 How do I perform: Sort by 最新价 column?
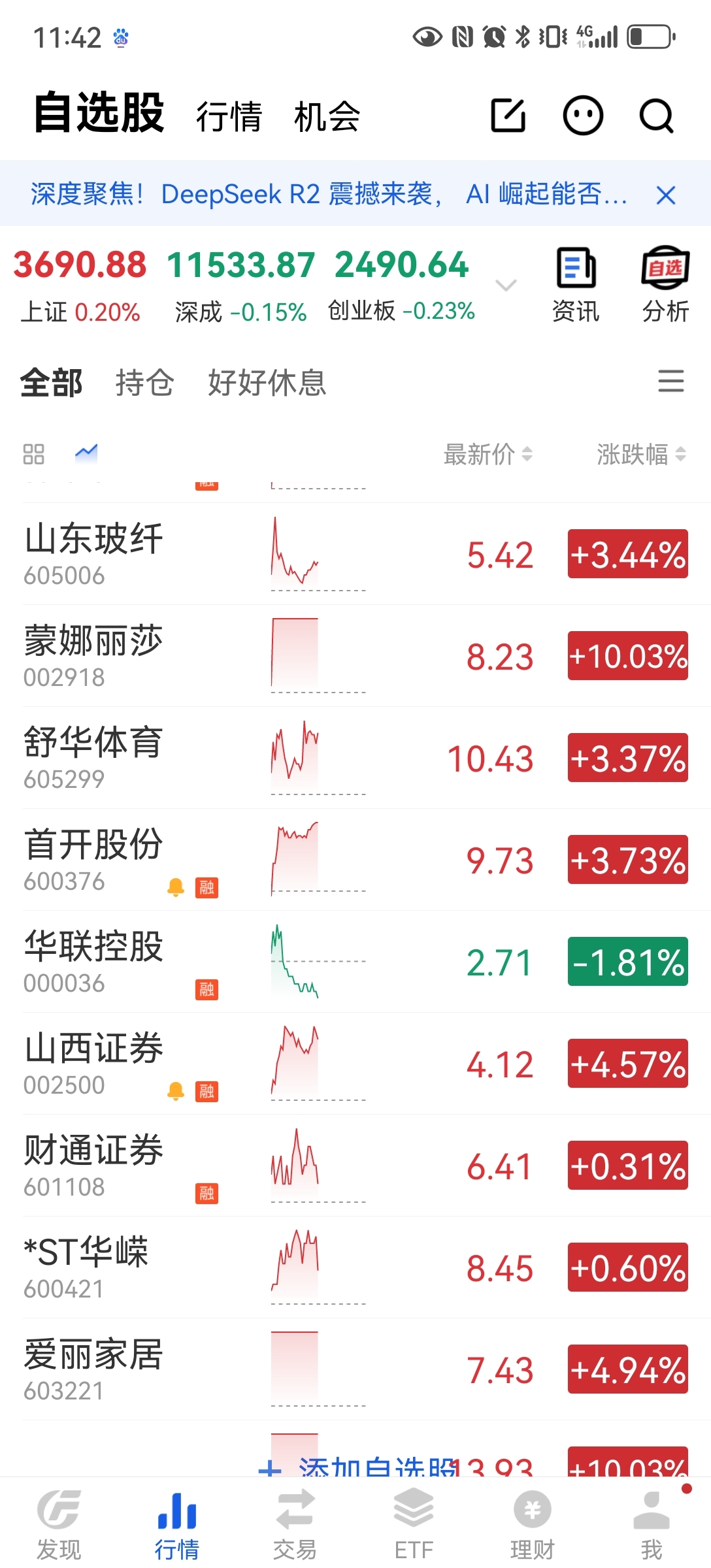[488, 454]
